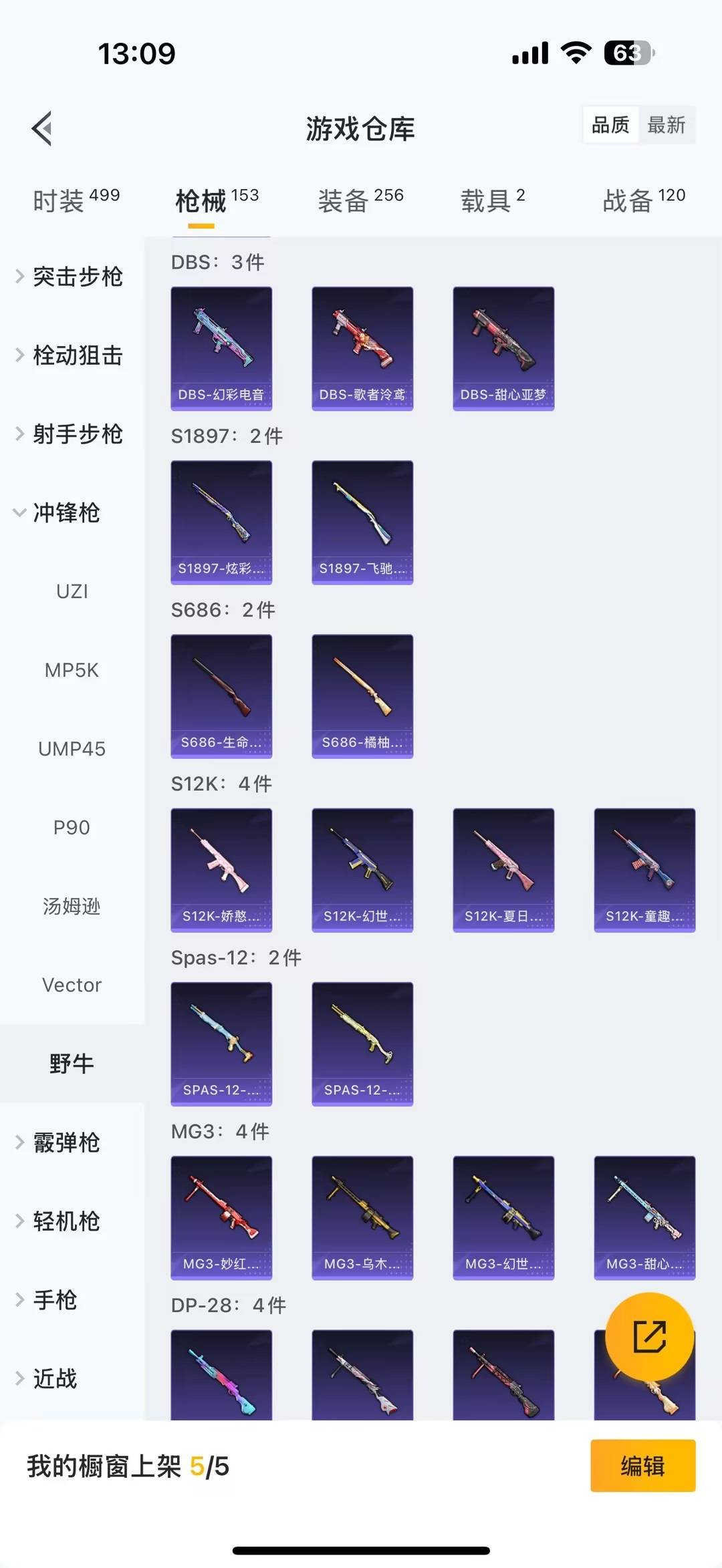Select the DBS-幻彩电音 weapon skin
The width and height of the screenshot is (722, 1568).
click(x=221, y=346)
